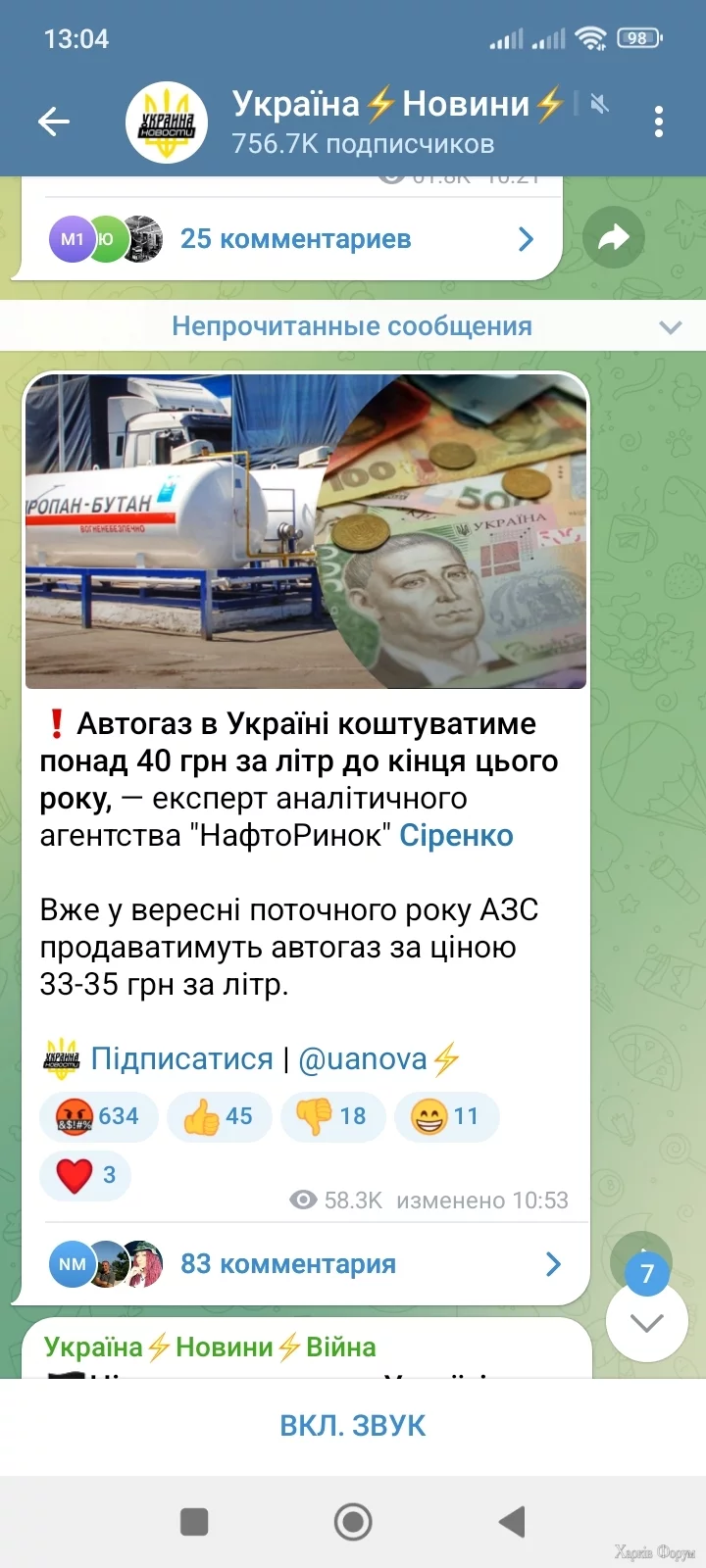The image size is (706, 1568).
Task: Add a thumbs up reaction, 45
Action: coord(219,1116)
